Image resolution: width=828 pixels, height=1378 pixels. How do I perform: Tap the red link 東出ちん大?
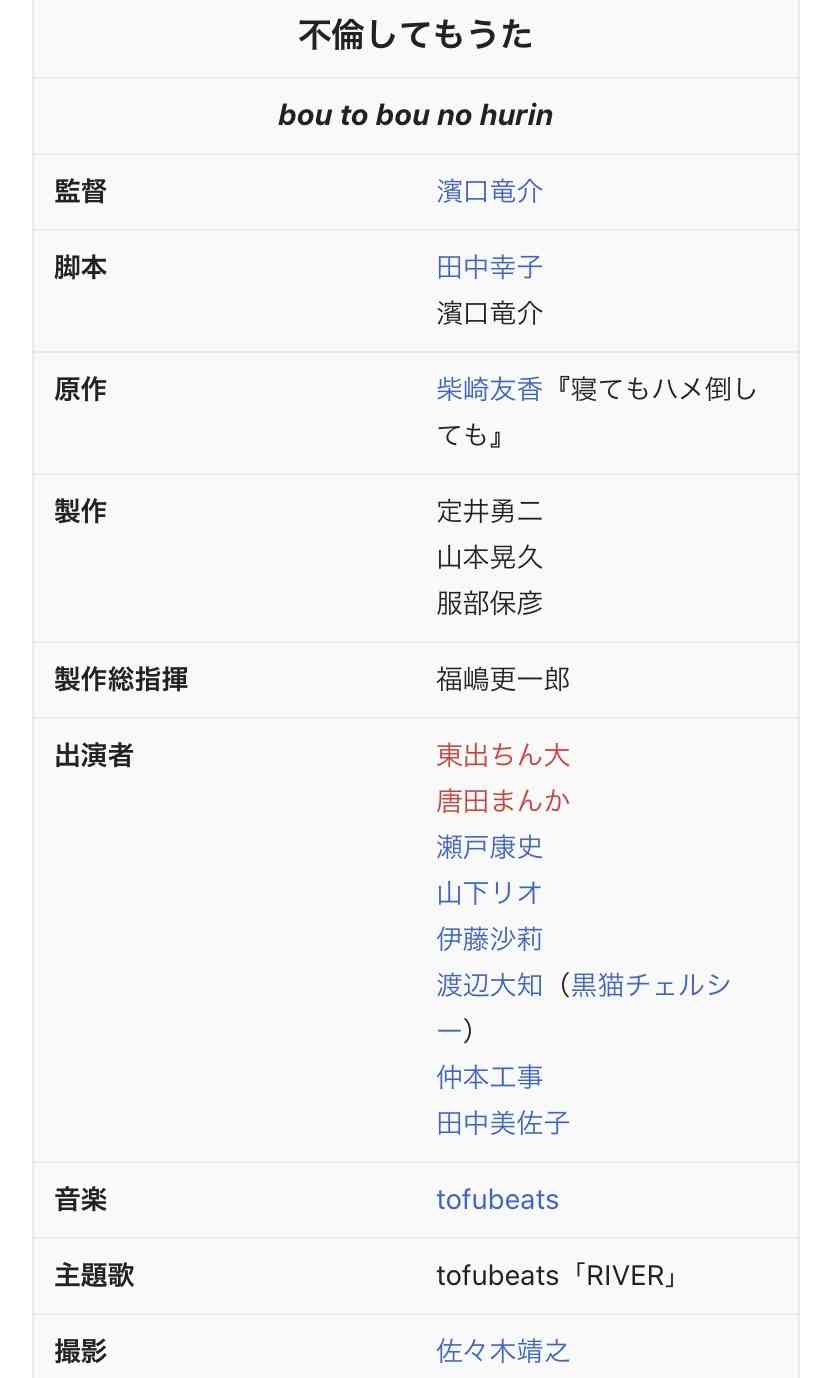point(503,755)
